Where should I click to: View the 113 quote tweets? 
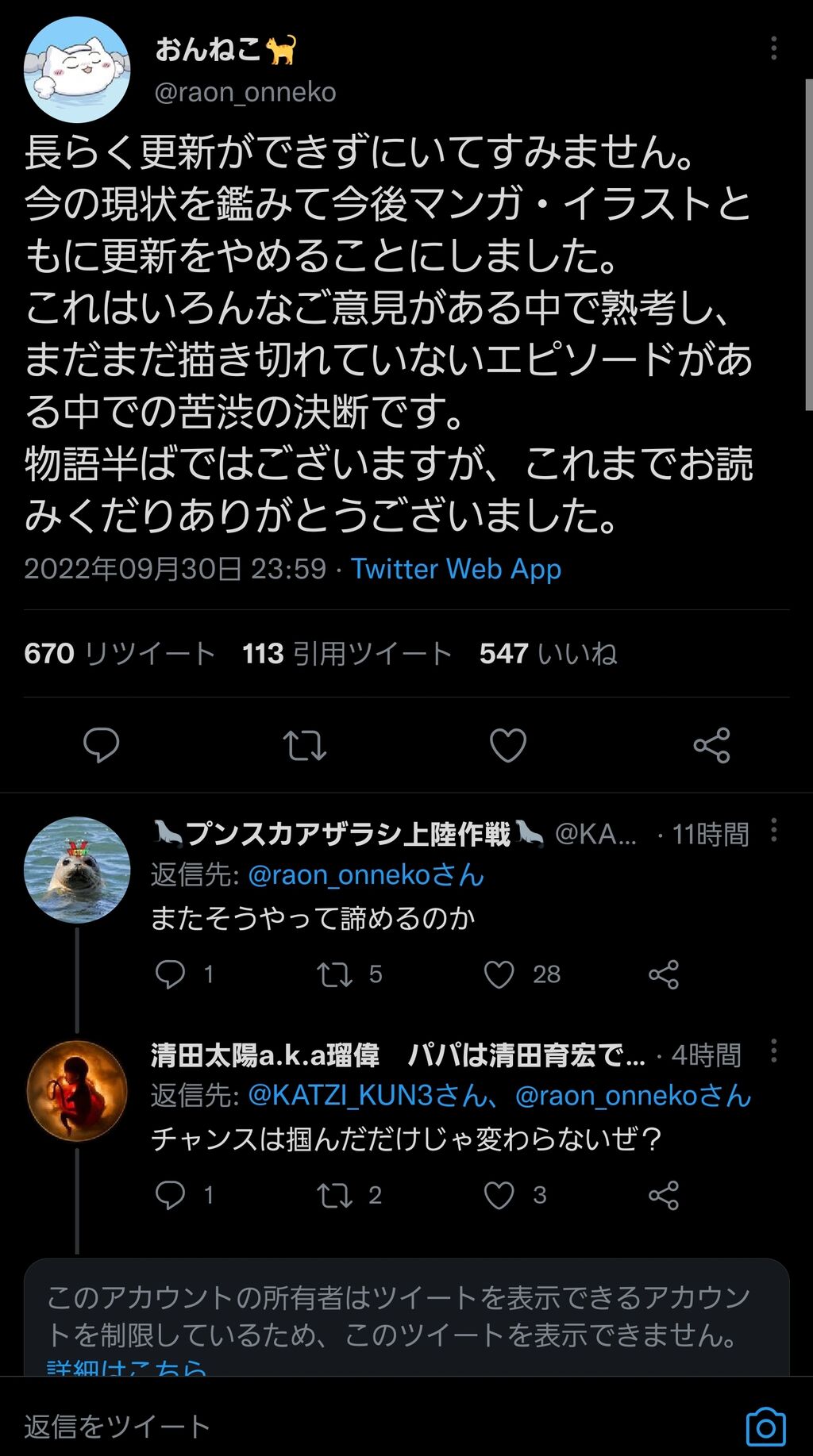pos(347,654)
